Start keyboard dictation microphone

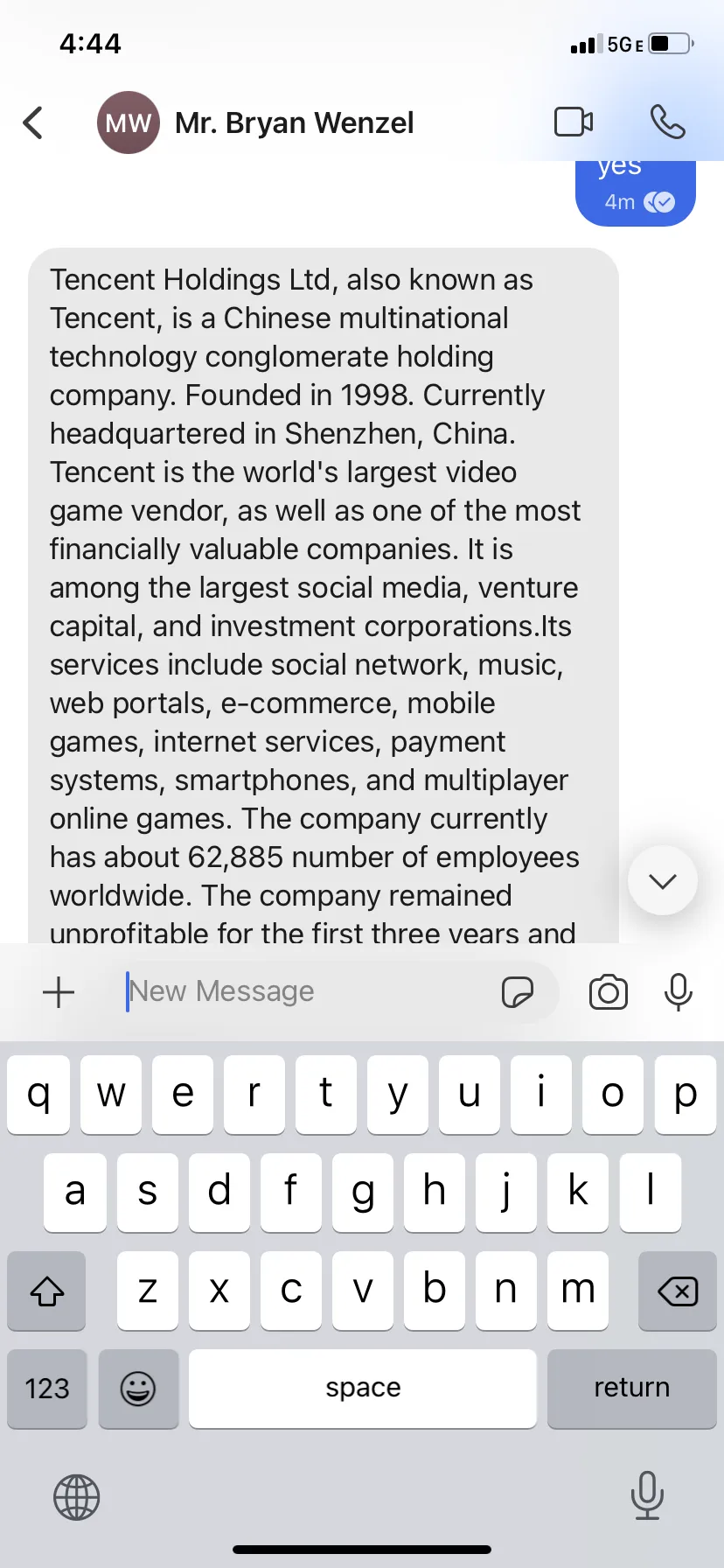pos(647,1495)
